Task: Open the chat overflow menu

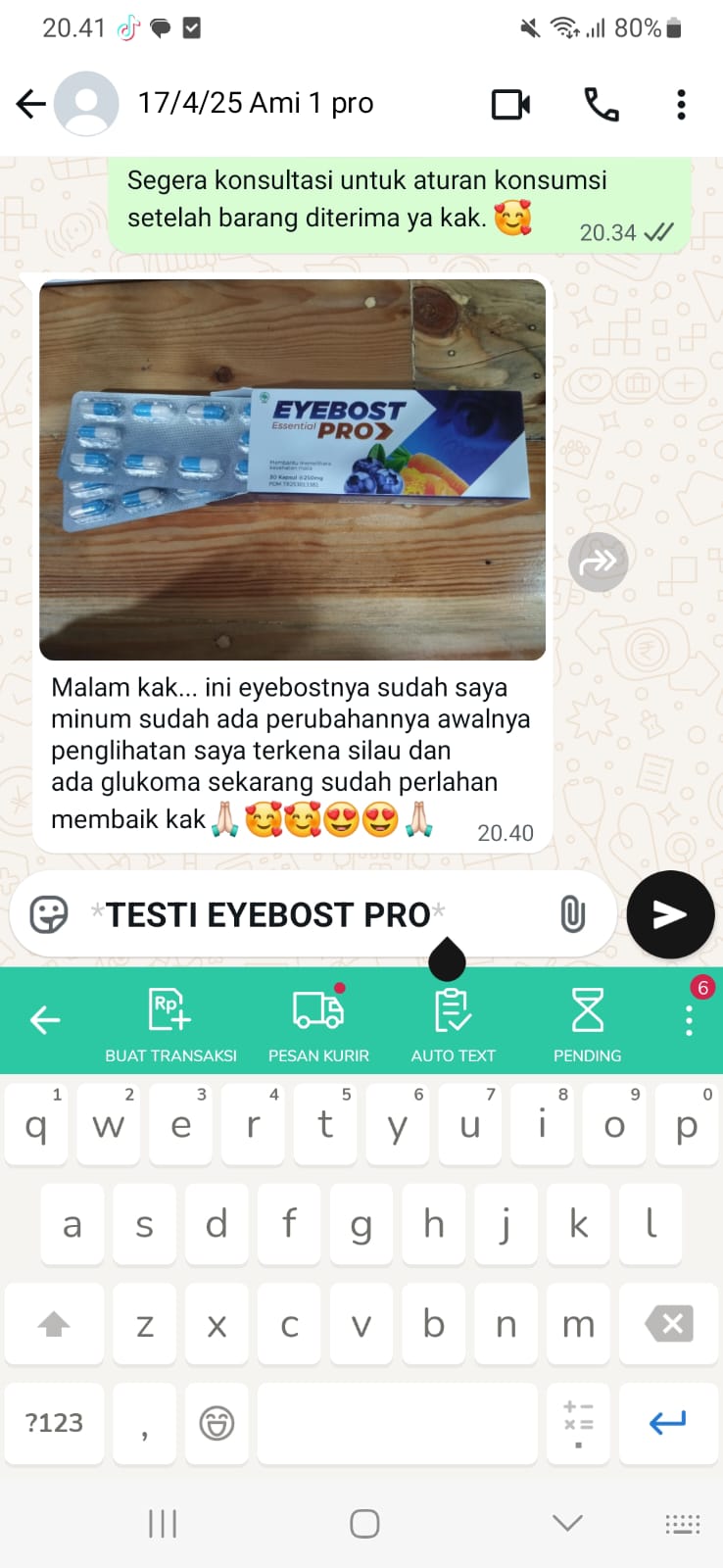Action: click(681, 104)
